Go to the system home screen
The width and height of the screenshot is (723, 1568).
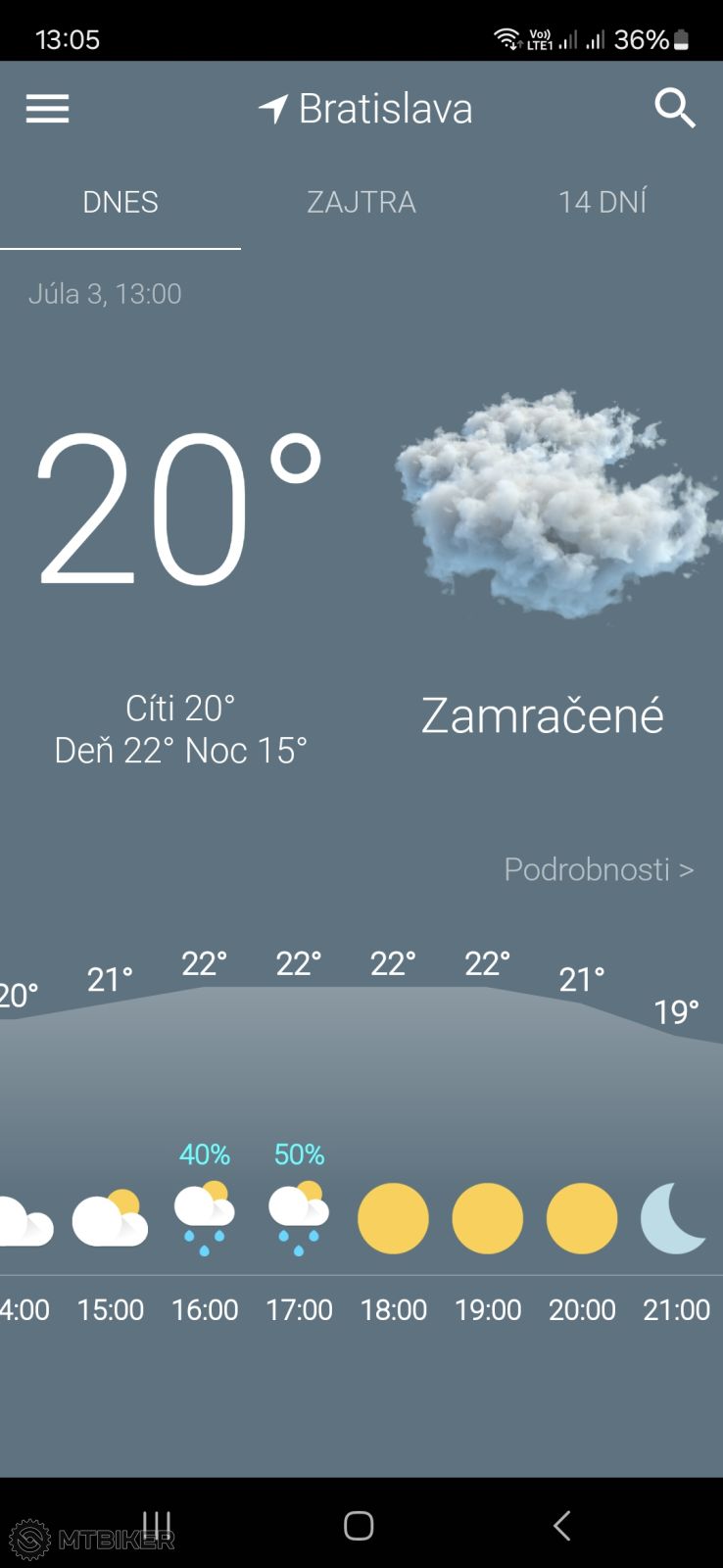pyautogui.click(x=359, y=1525)
